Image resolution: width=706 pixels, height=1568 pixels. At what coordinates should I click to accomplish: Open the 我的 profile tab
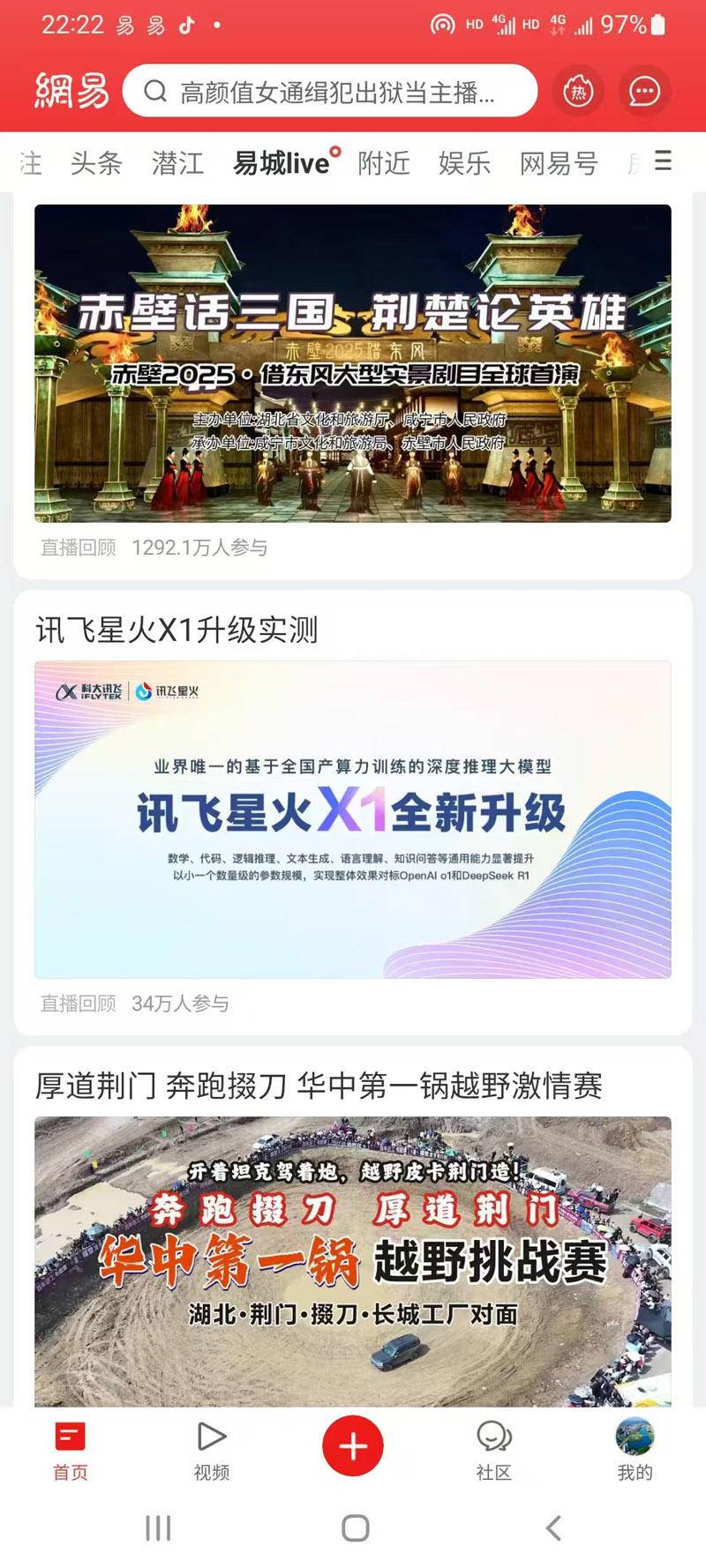(x=635, y=1449)
